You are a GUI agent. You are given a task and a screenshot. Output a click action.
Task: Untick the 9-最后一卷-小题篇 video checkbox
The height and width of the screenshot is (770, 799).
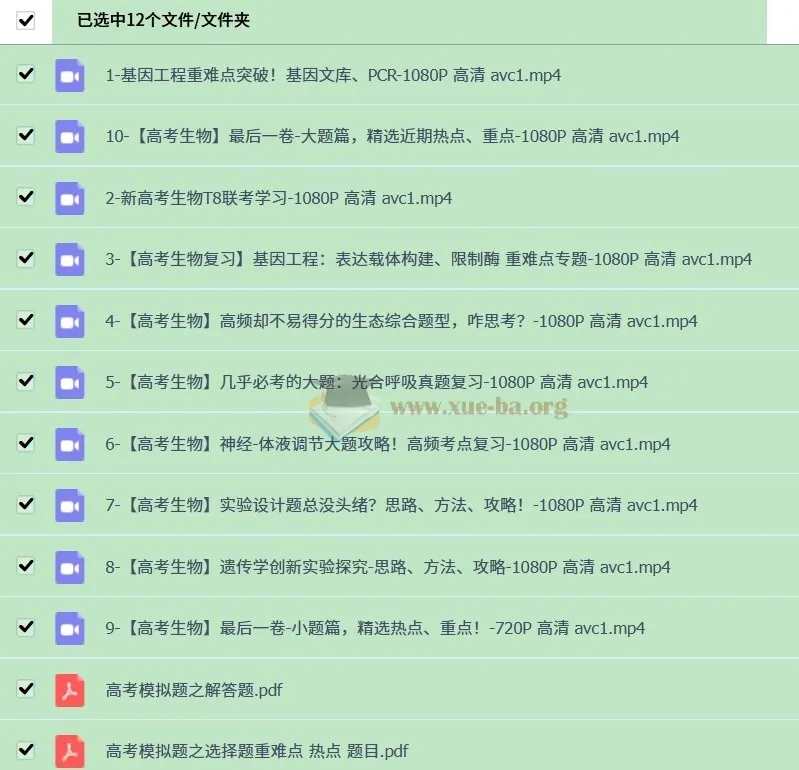point(26,627)
